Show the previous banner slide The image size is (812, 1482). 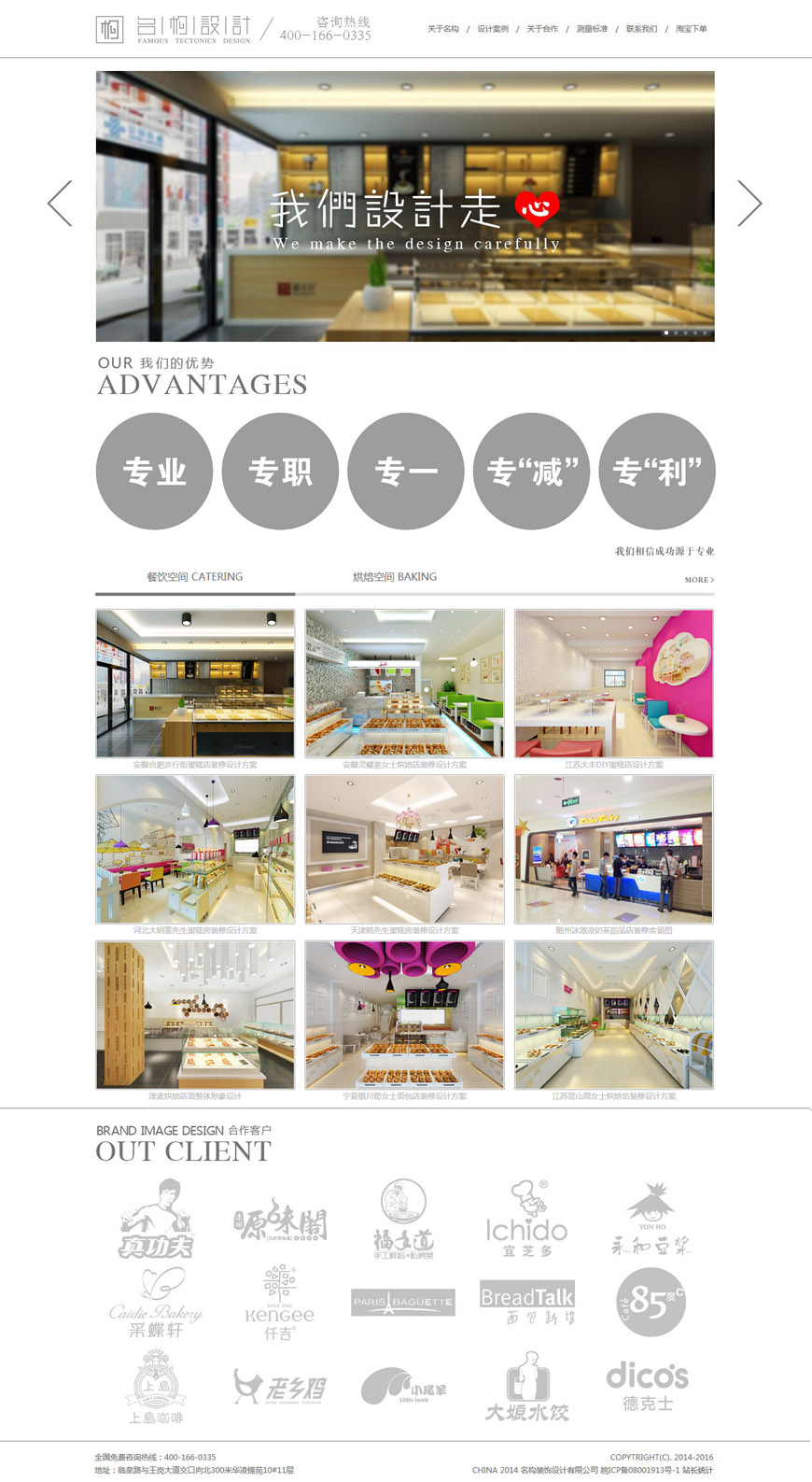pos(60,204)
